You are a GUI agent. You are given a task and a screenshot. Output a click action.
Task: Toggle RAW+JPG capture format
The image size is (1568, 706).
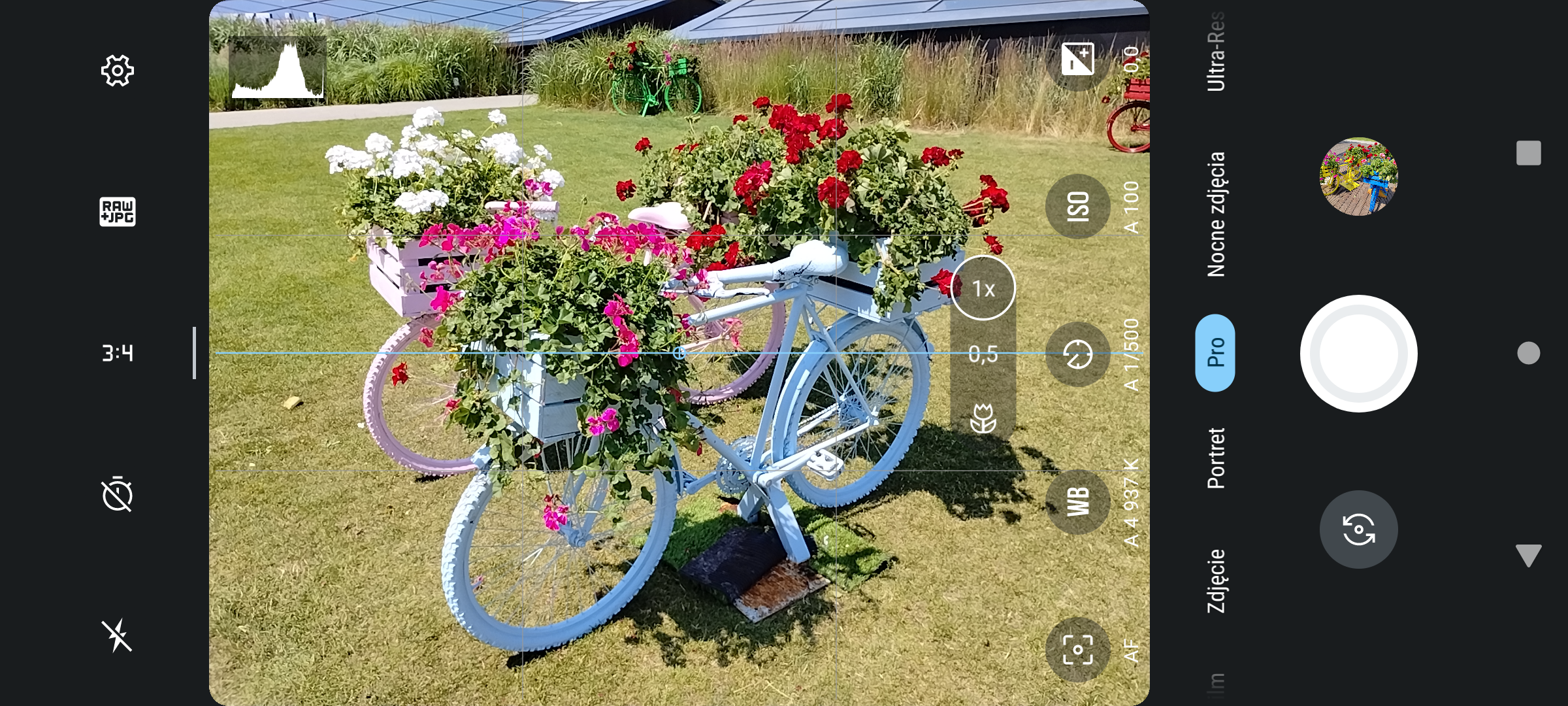point(118,212)
